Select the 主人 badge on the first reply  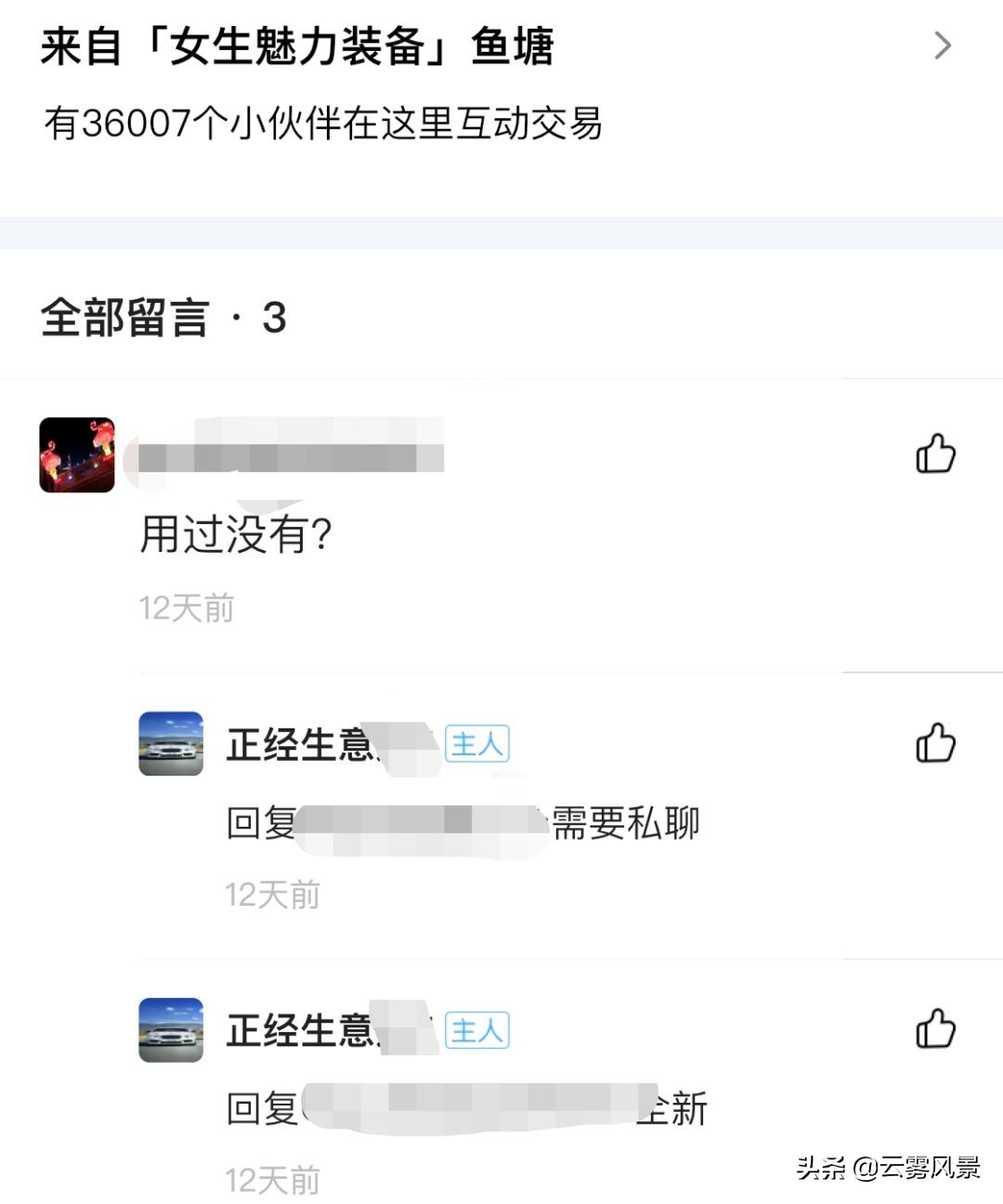coord(477,743)
